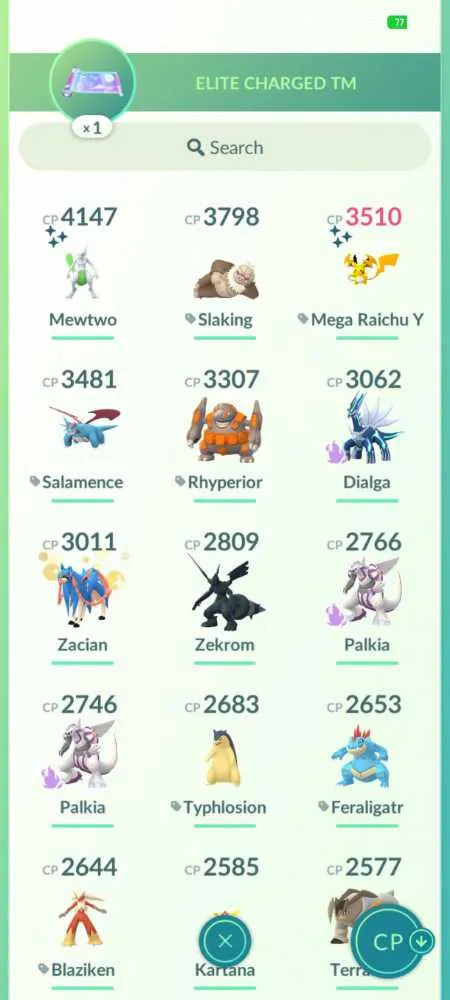
Task: Tap Feraligatr CP 2653
Action: [x=367, y=759]
